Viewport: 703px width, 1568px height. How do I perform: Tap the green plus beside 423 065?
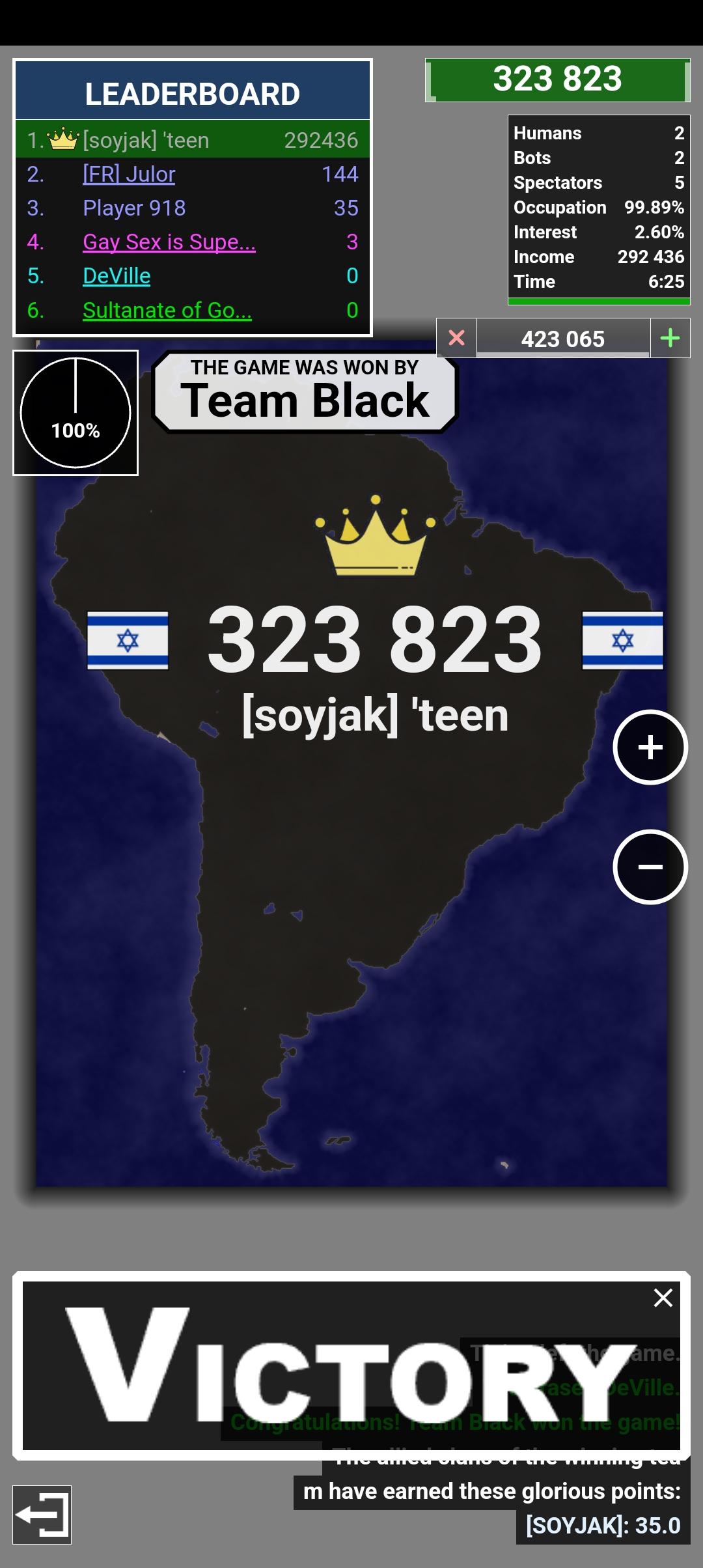click(670, 338)
